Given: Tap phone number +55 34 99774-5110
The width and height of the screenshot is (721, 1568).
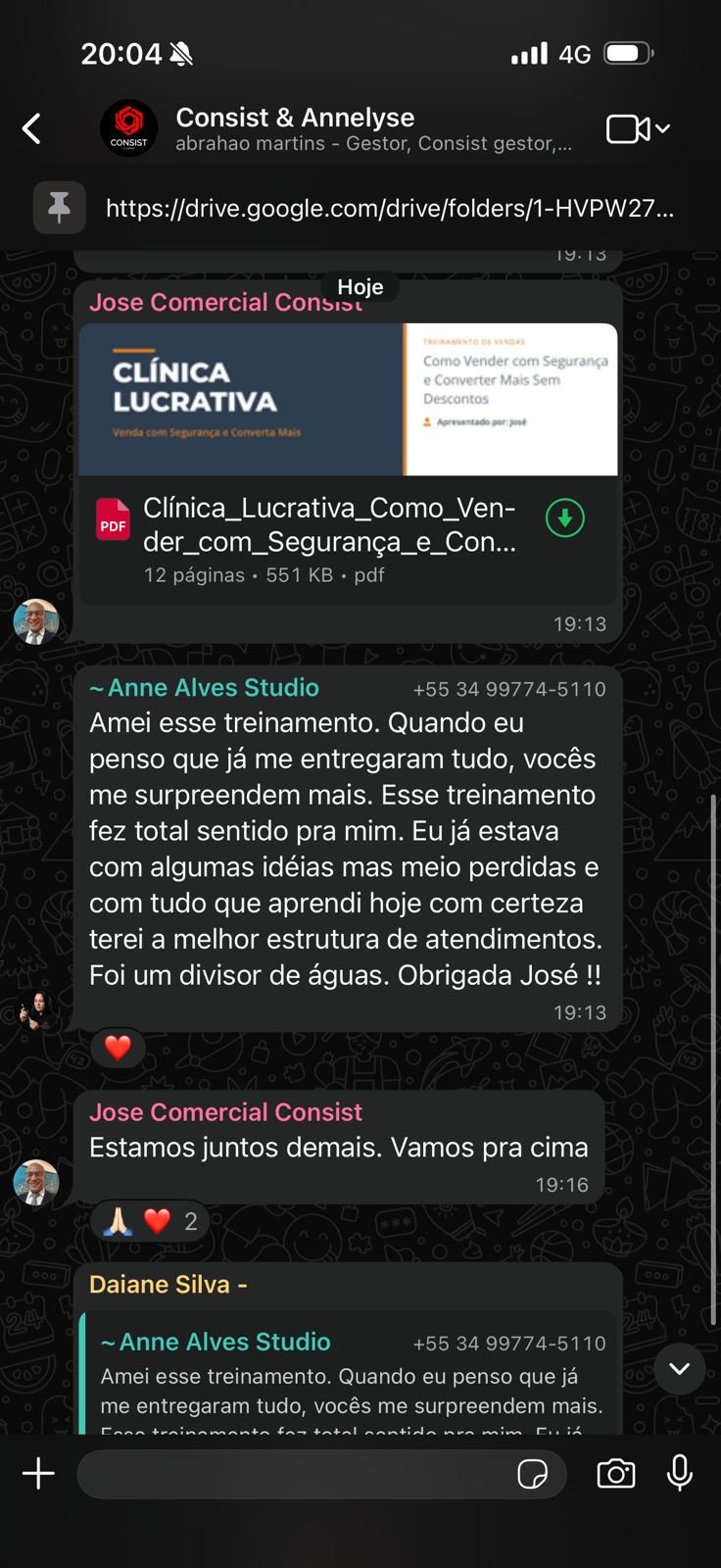Looking at the screenshot, I should [509, 689].
